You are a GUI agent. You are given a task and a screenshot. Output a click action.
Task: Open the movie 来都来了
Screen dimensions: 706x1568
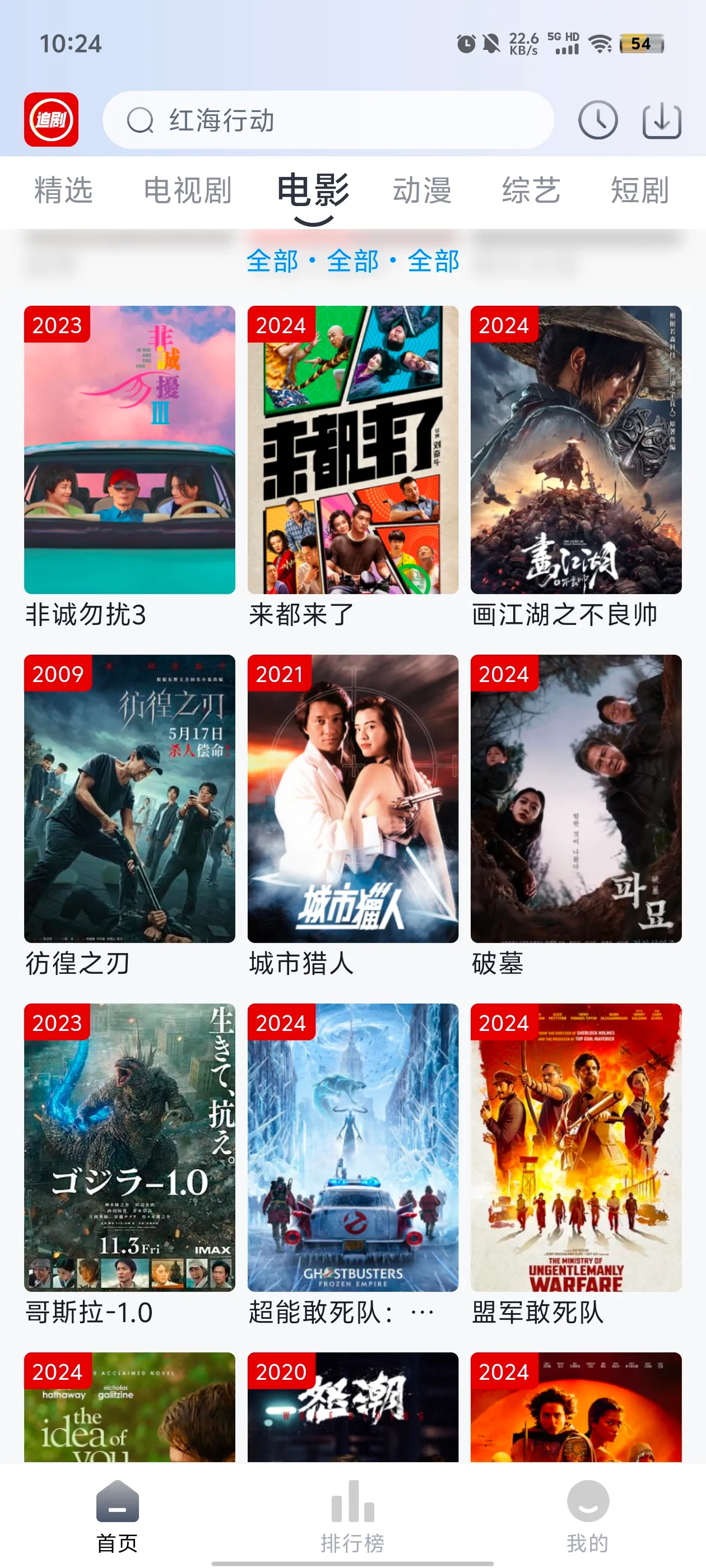352,450
